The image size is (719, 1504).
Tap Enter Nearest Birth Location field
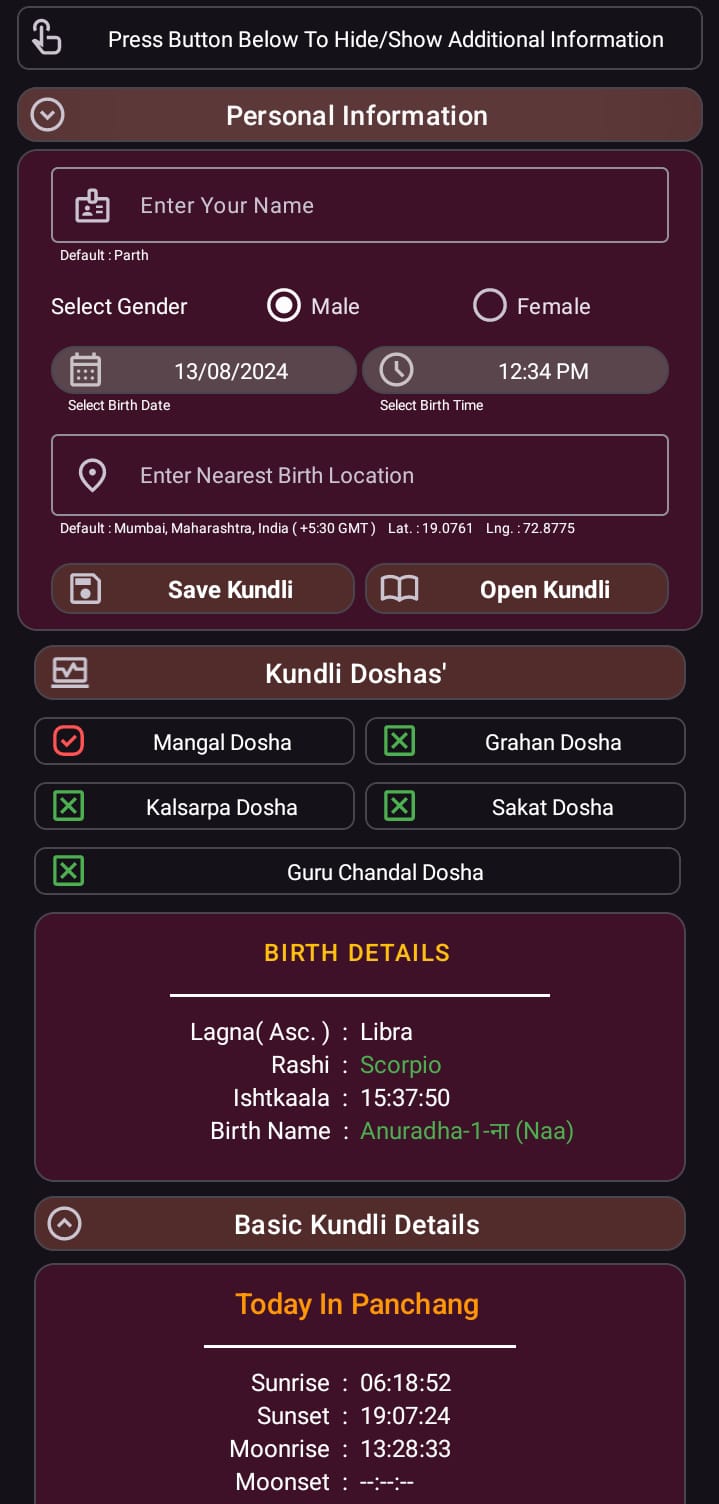tap(360, 475)
